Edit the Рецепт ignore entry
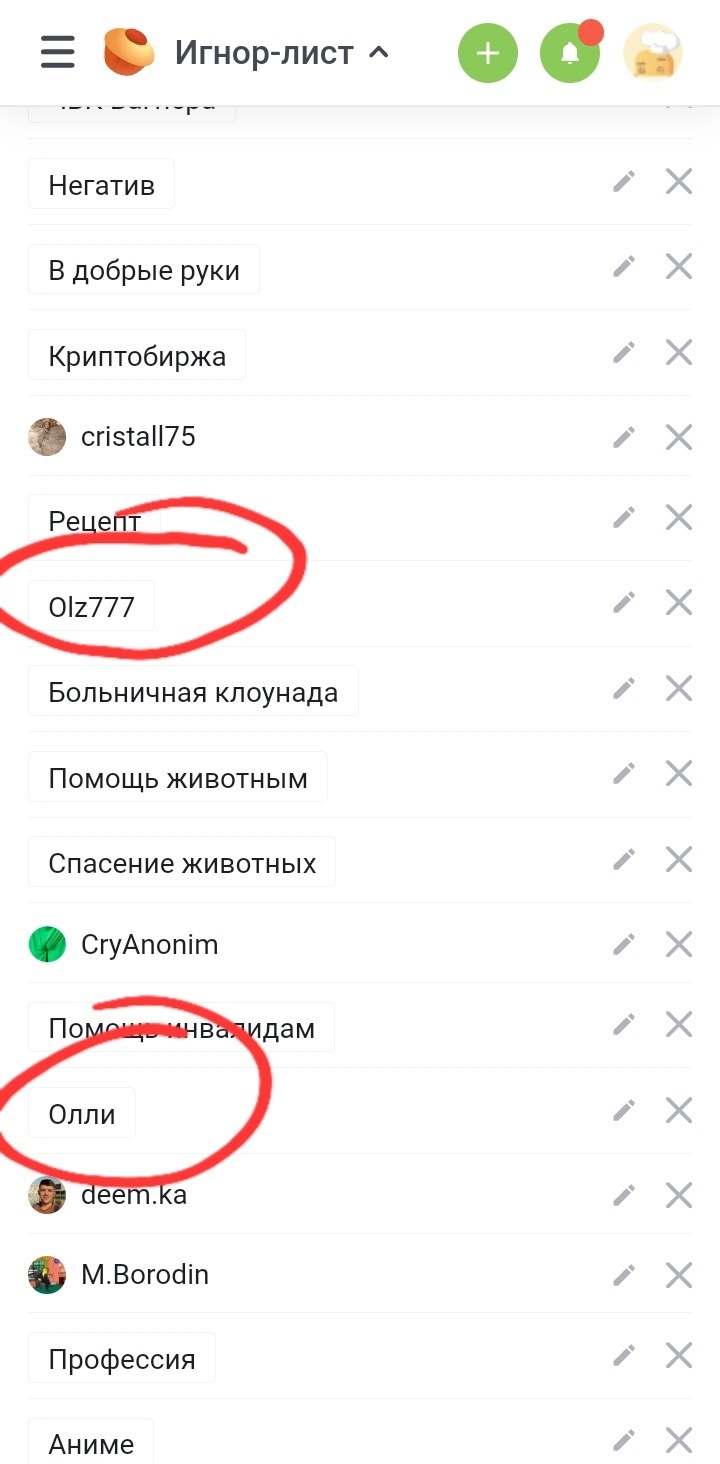 click(624, 517)
